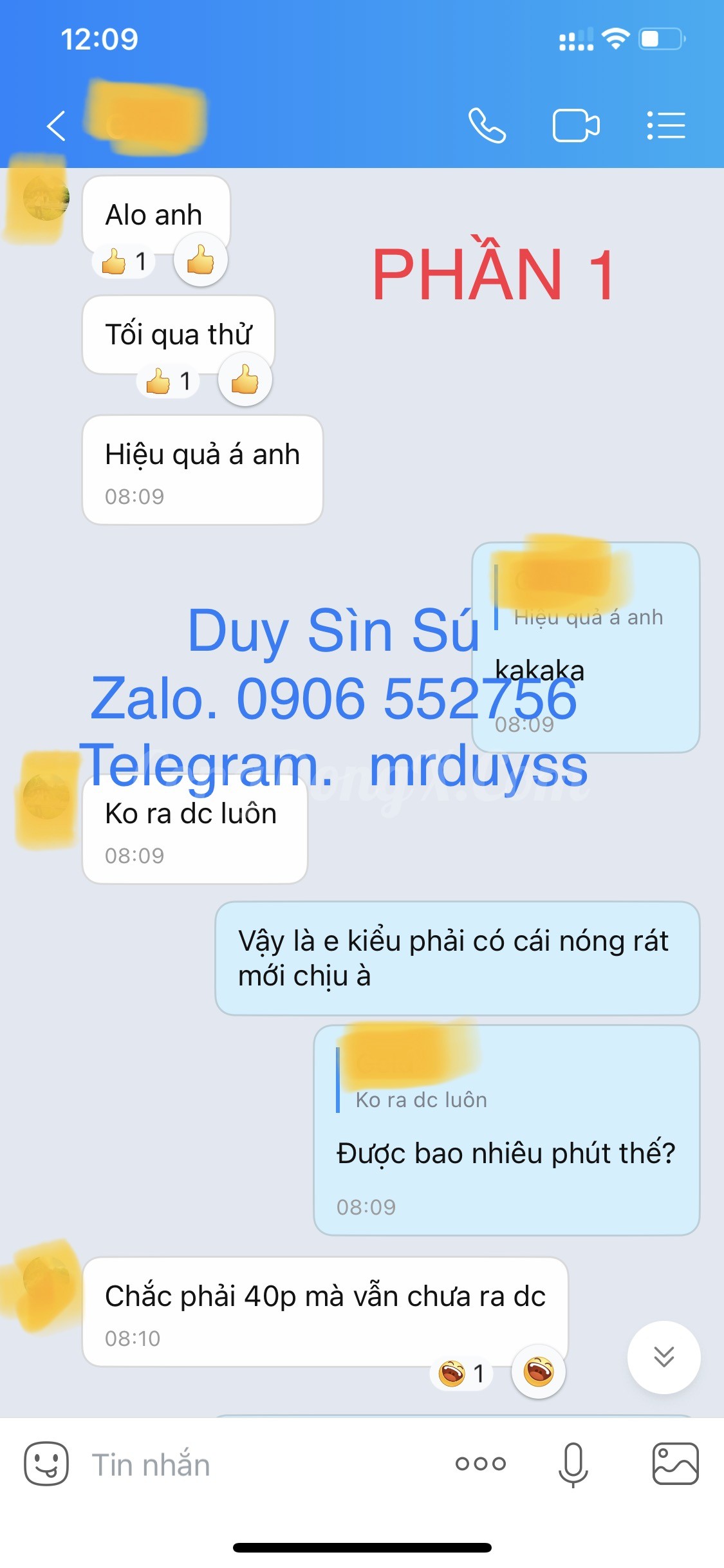Open the photo gallery picker
Viewport: 724px width, 1568px height.
click(675, 1464)
